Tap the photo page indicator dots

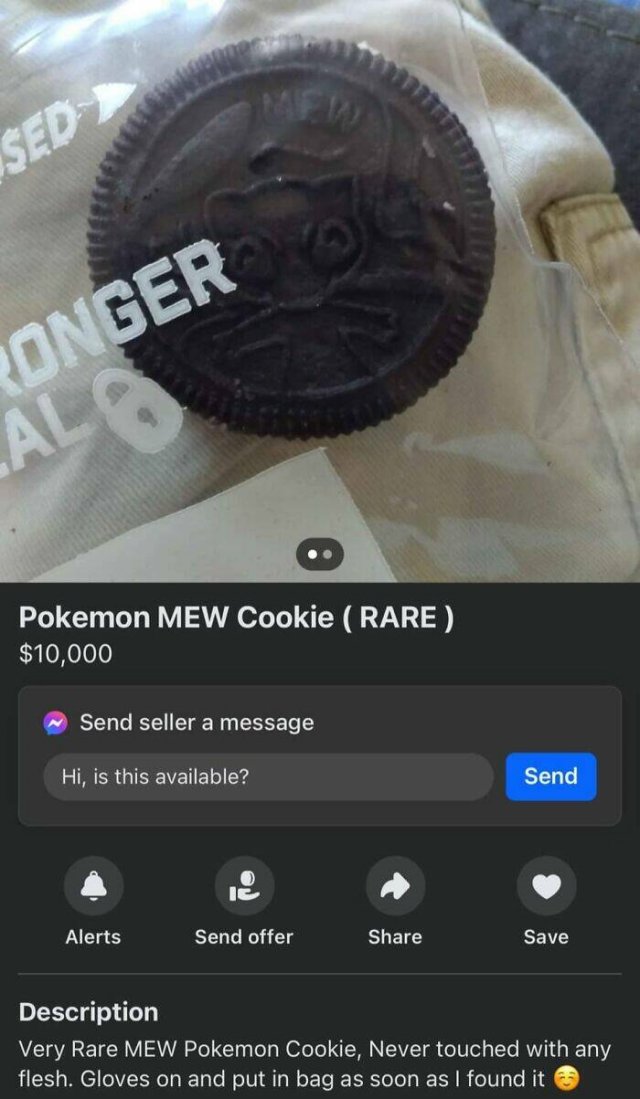pos(320,553)
